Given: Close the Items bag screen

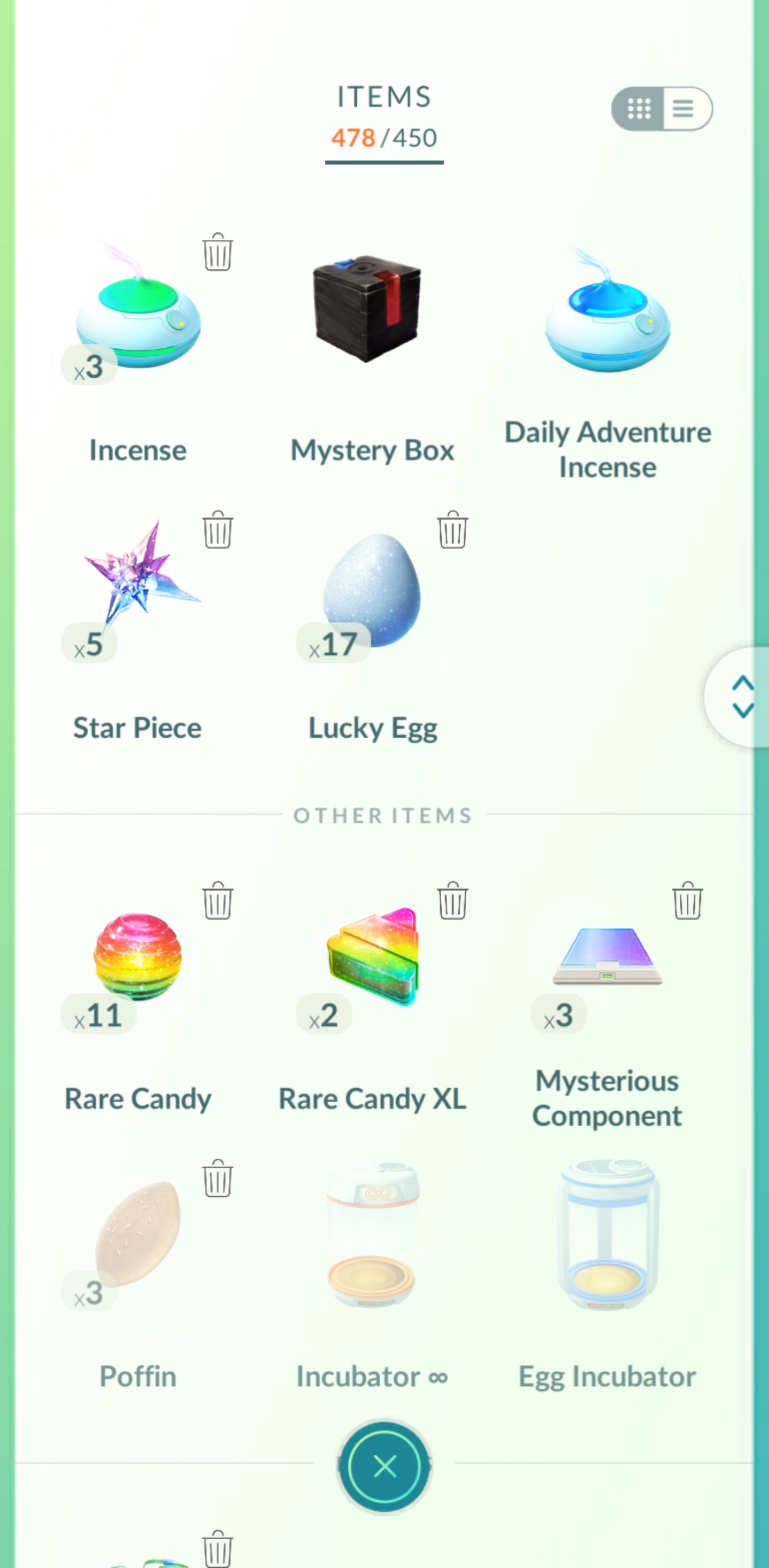Looking at the screenshot, I should tap(384, 1466).
